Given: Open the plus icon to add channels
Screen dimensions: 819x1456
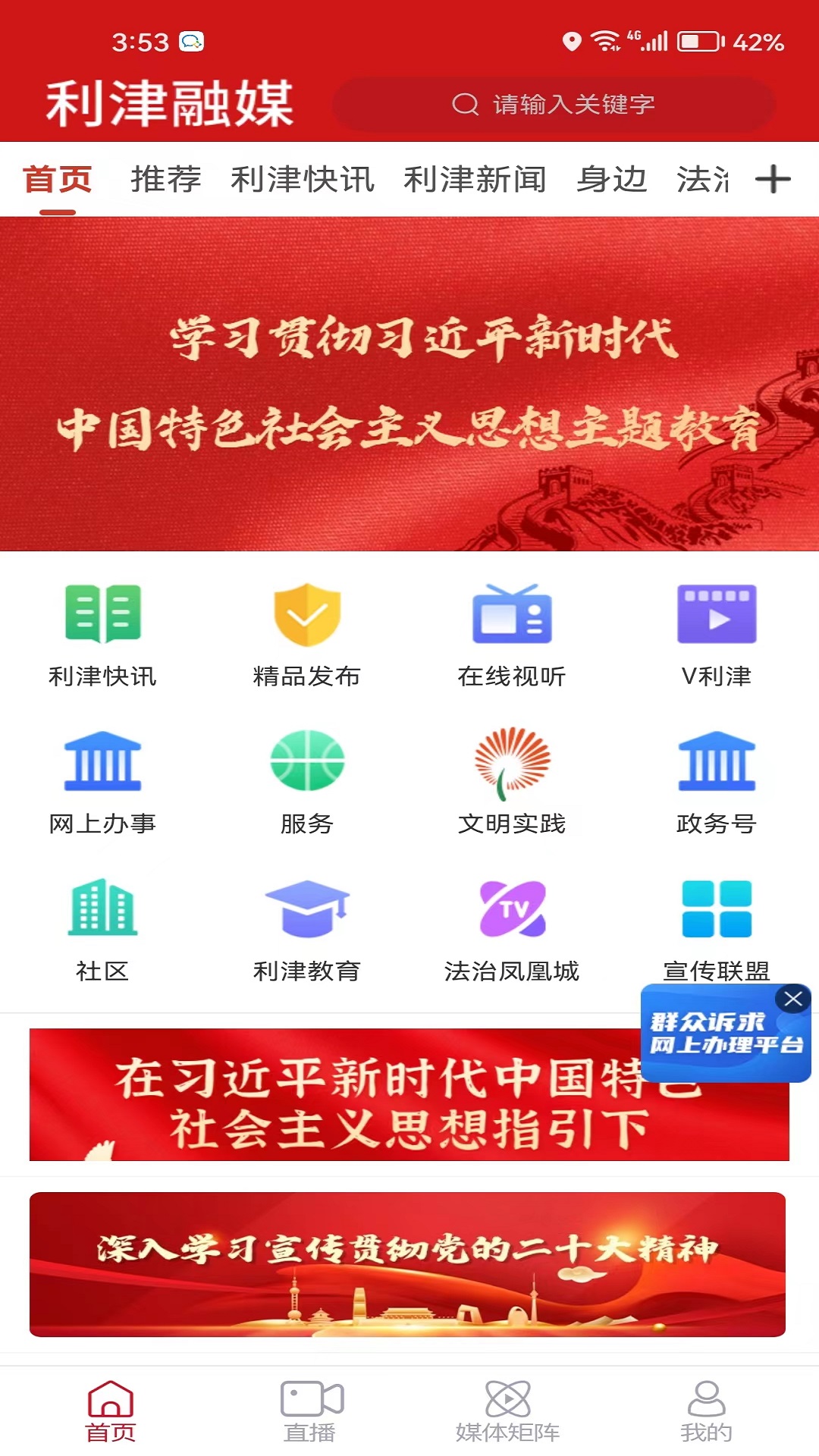Looking at the screenshot, I should coord(773,180).
